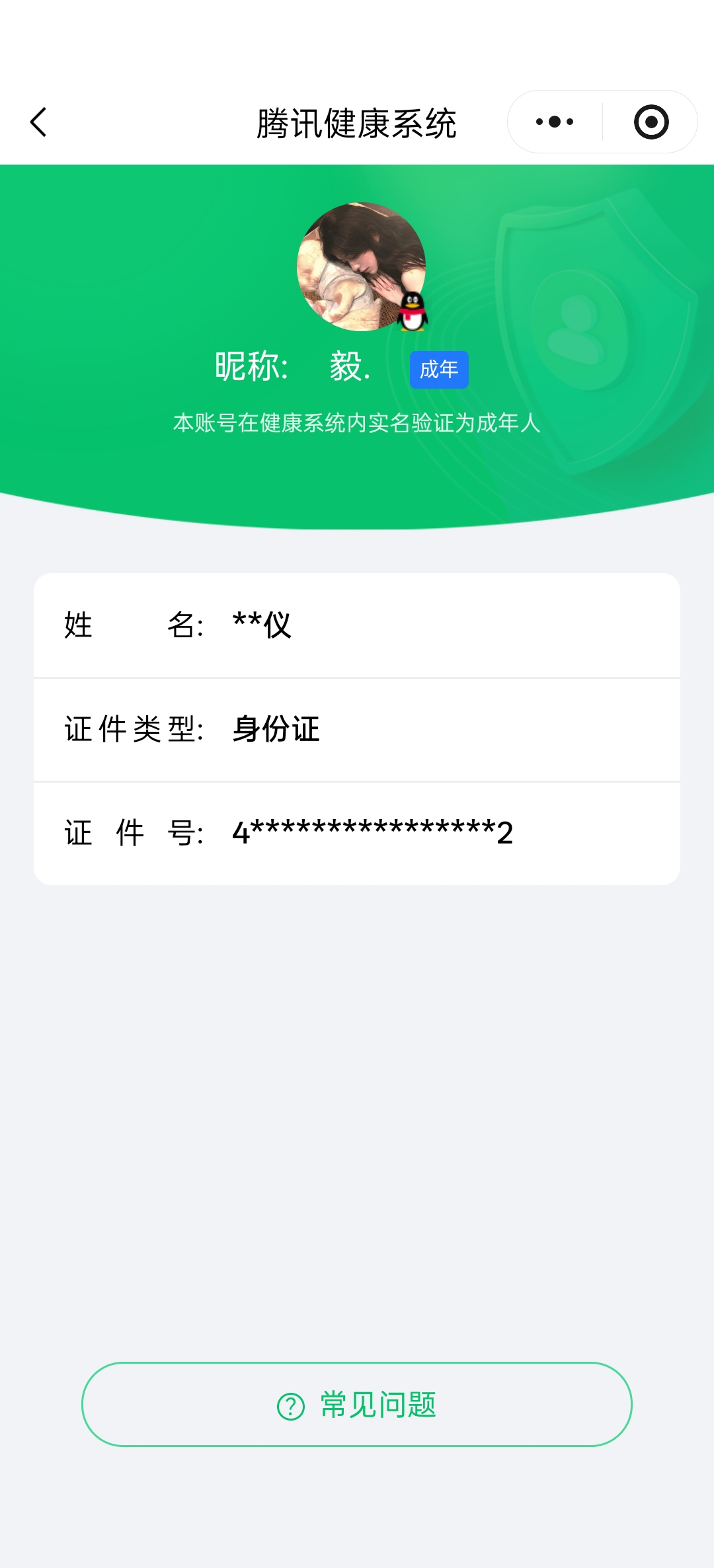Open the mini program three-dot menu
This screenshot has width=714, height=1568.
(x=555, y=122)
